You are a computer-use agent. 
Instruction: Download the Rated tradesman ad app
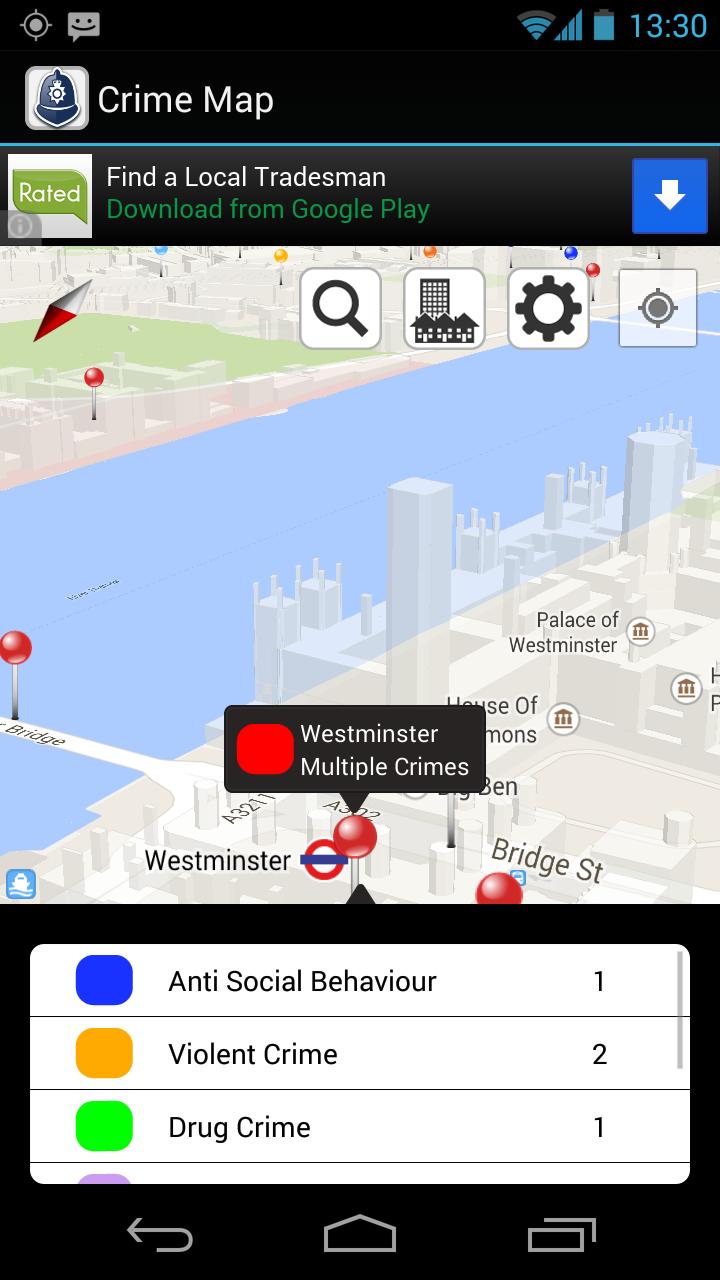click(x=669, y=196)
